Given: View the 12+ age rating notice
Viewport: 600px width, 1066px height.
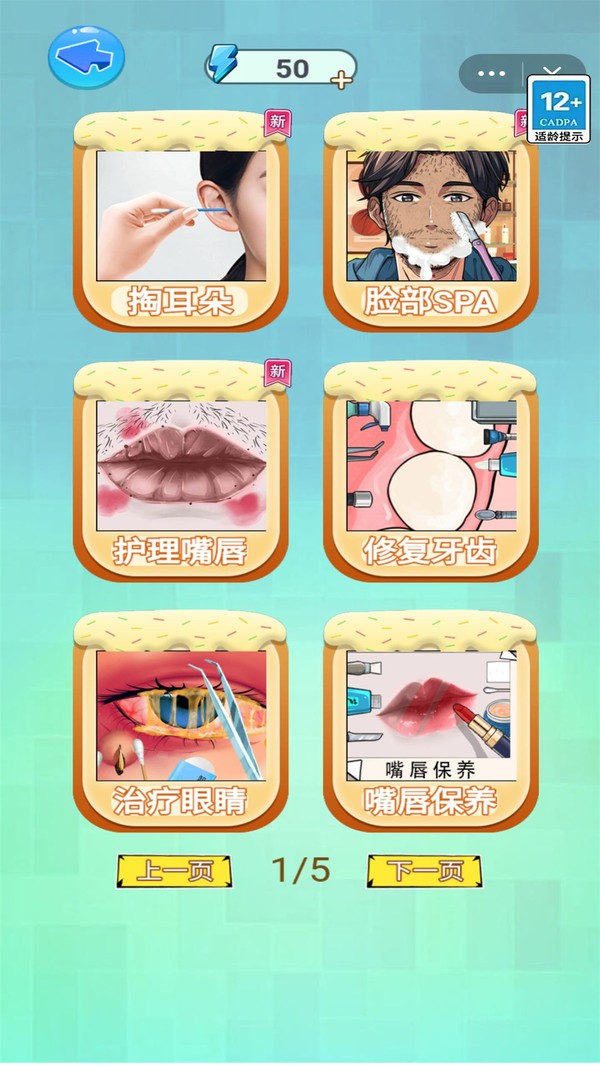Looking at the screenshot, I should click(x=561, y=108).
